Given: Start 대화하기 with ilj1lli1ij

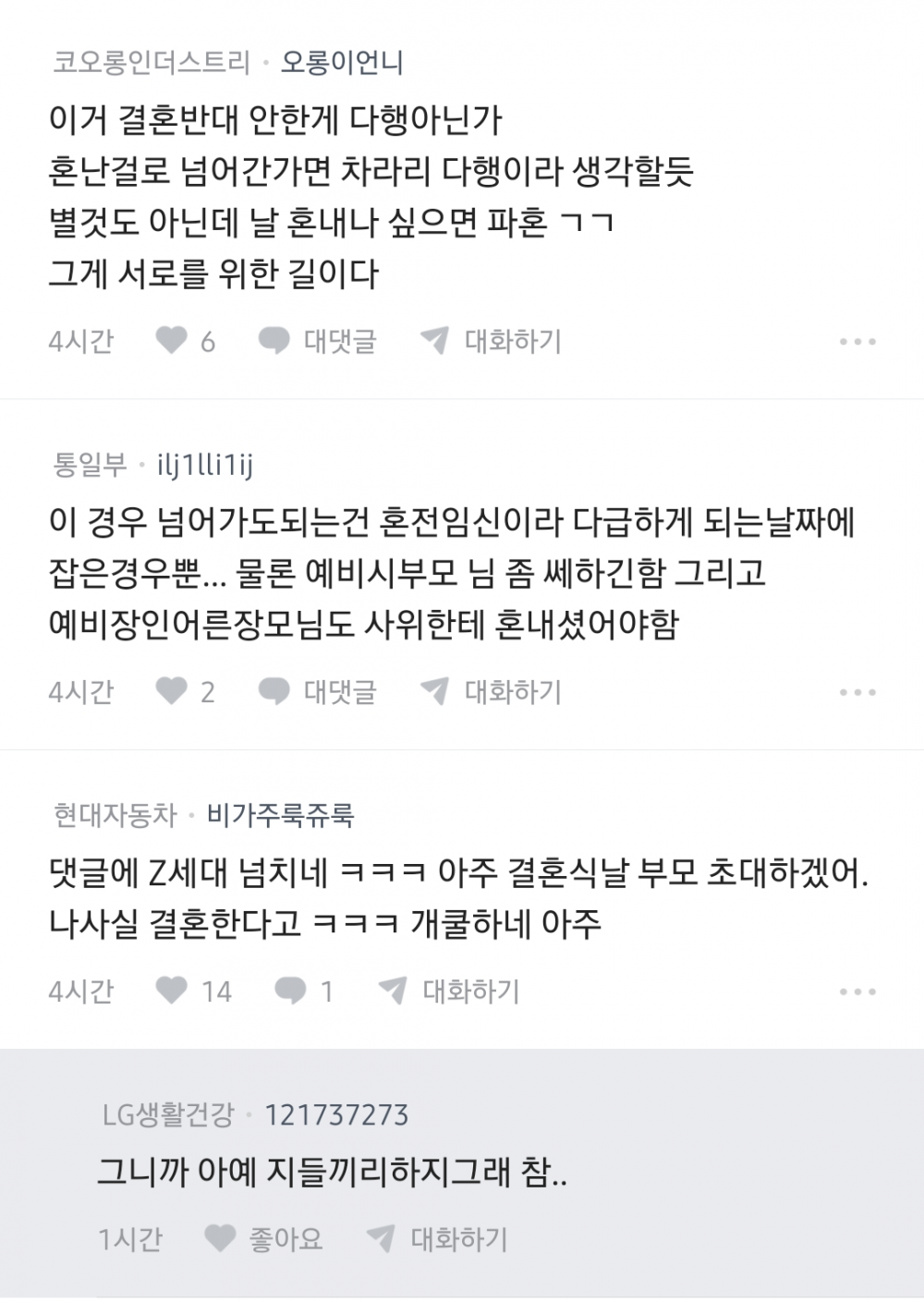Looking at the screenshot, I should 491,691.
